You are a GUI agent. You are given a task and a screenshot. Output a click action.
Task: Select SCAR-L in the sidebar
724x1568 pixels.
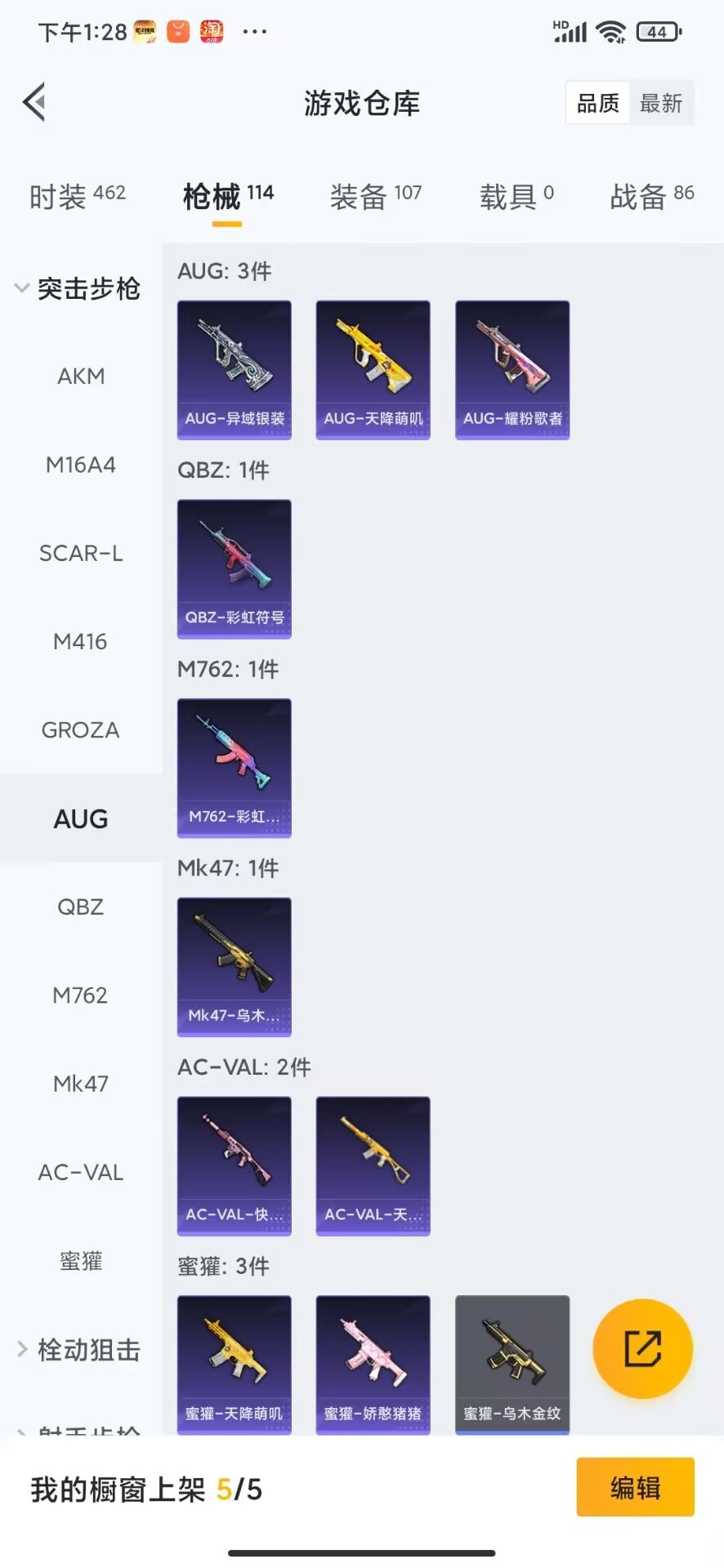pyautogui.click(x=81, y=554)
